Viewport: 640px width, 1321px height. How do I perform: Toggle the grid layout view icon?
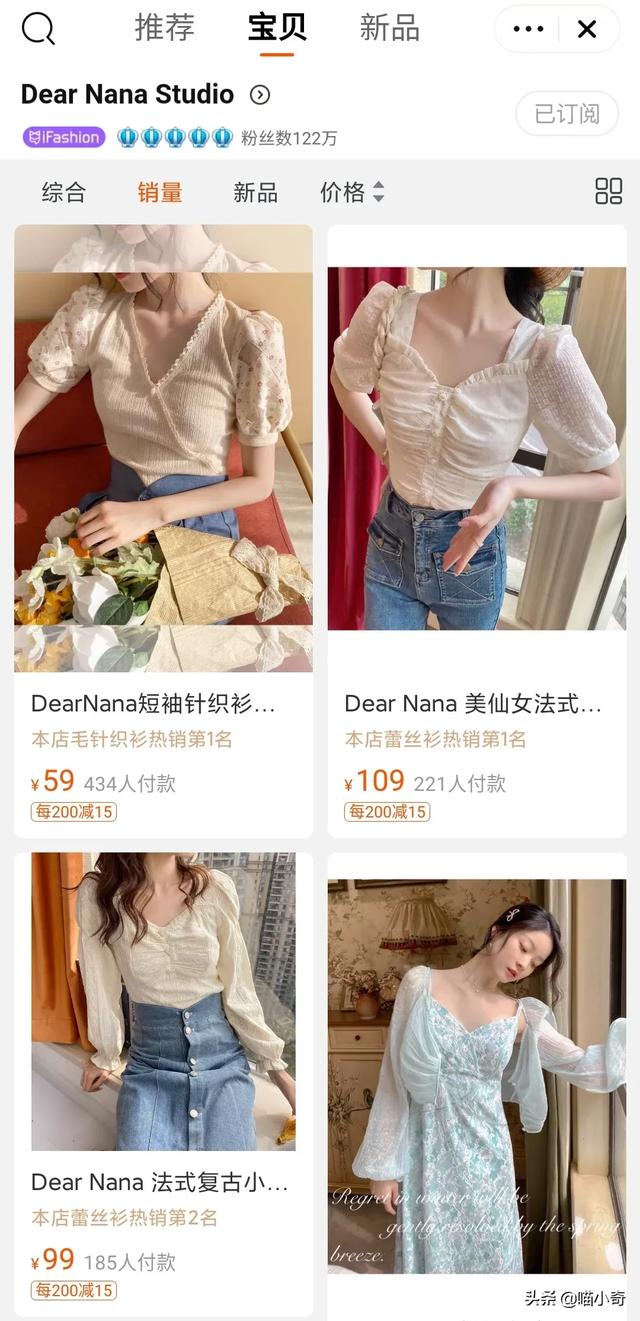(x=608, y=192)
